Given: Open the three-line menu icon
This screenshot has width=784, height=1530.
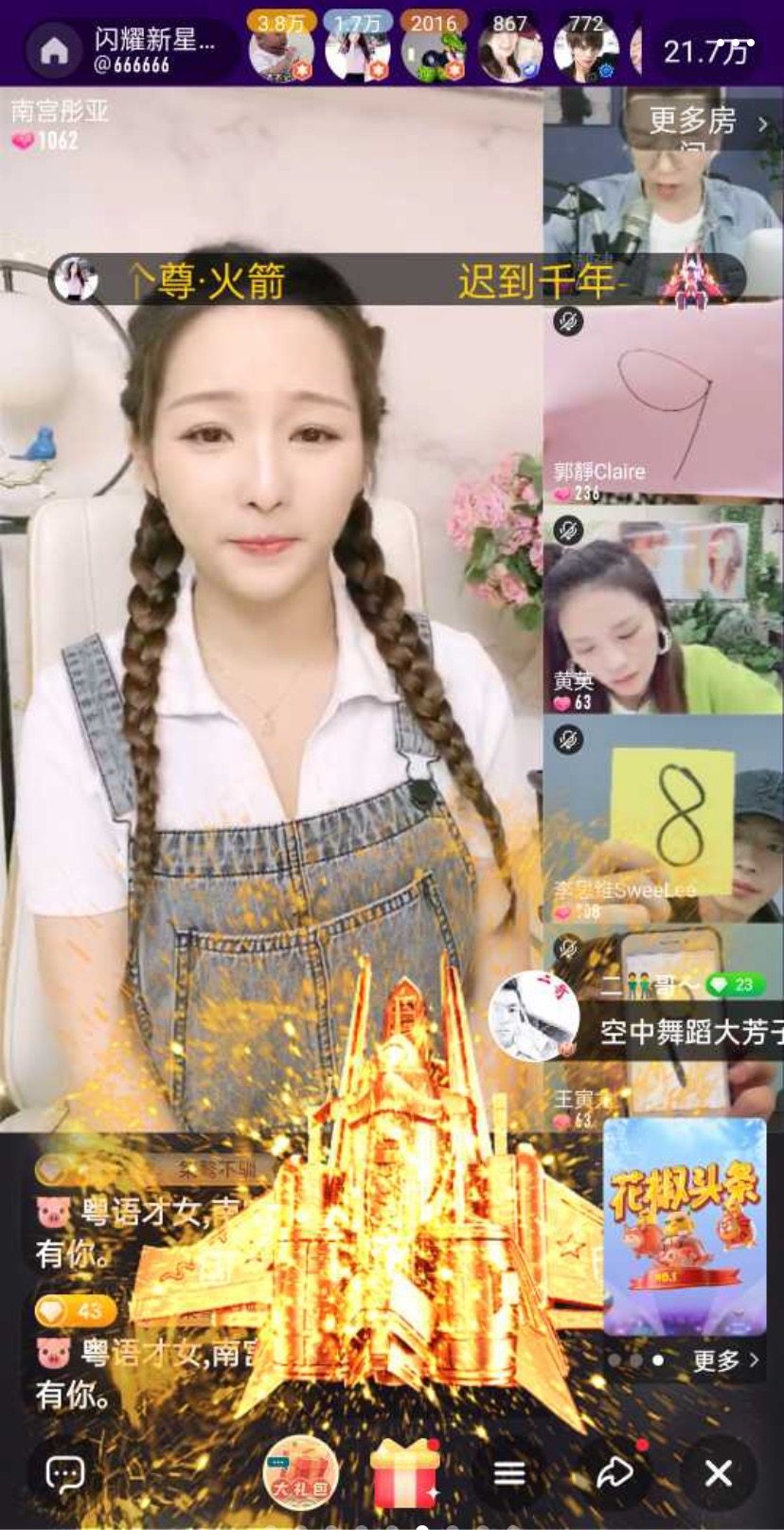Looking at the screenshot, I should click(x=509, y=1473).
